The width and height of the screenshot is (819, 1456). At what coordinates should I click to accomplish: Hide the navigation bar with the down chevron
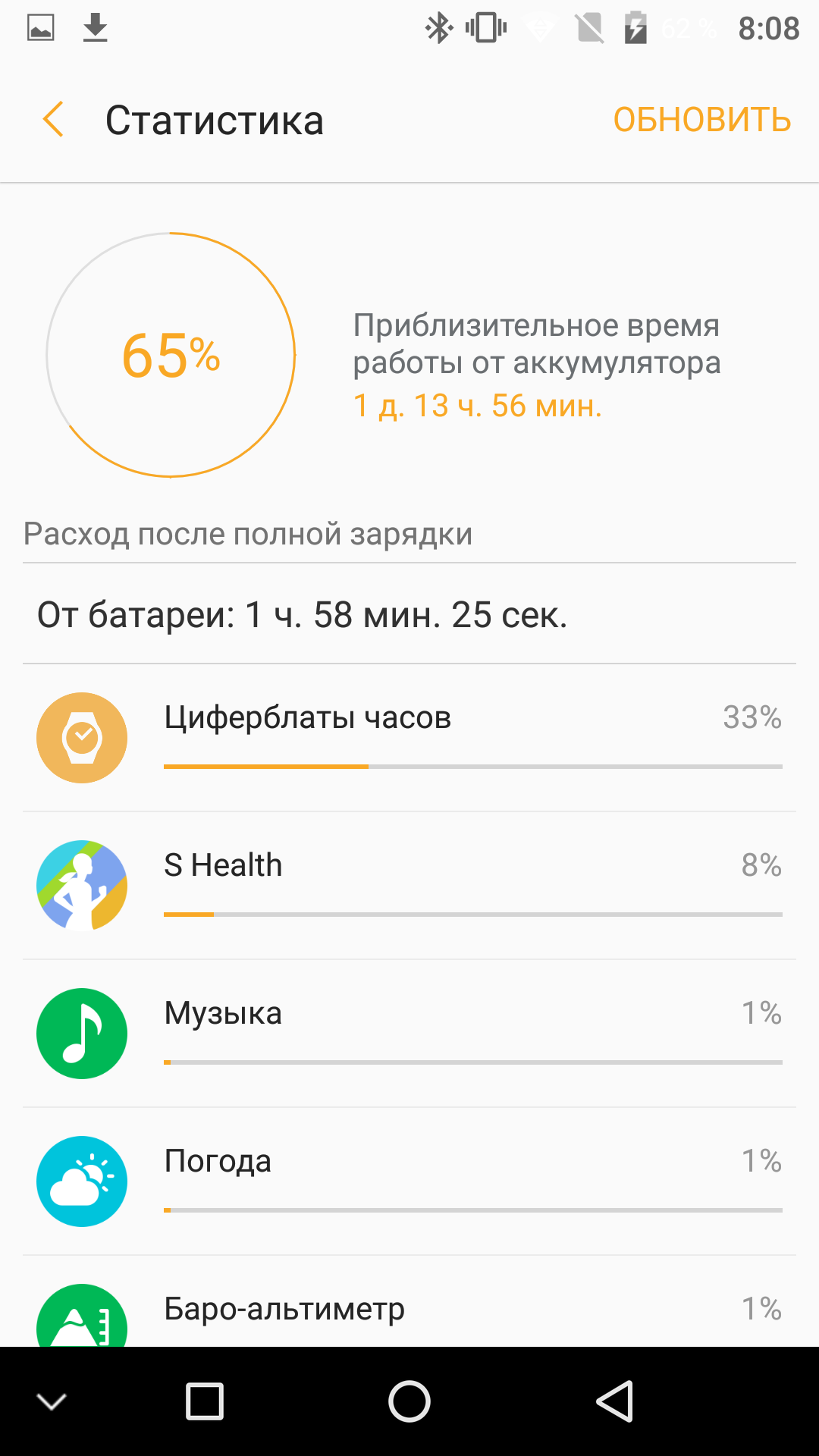click(52, 1402)
